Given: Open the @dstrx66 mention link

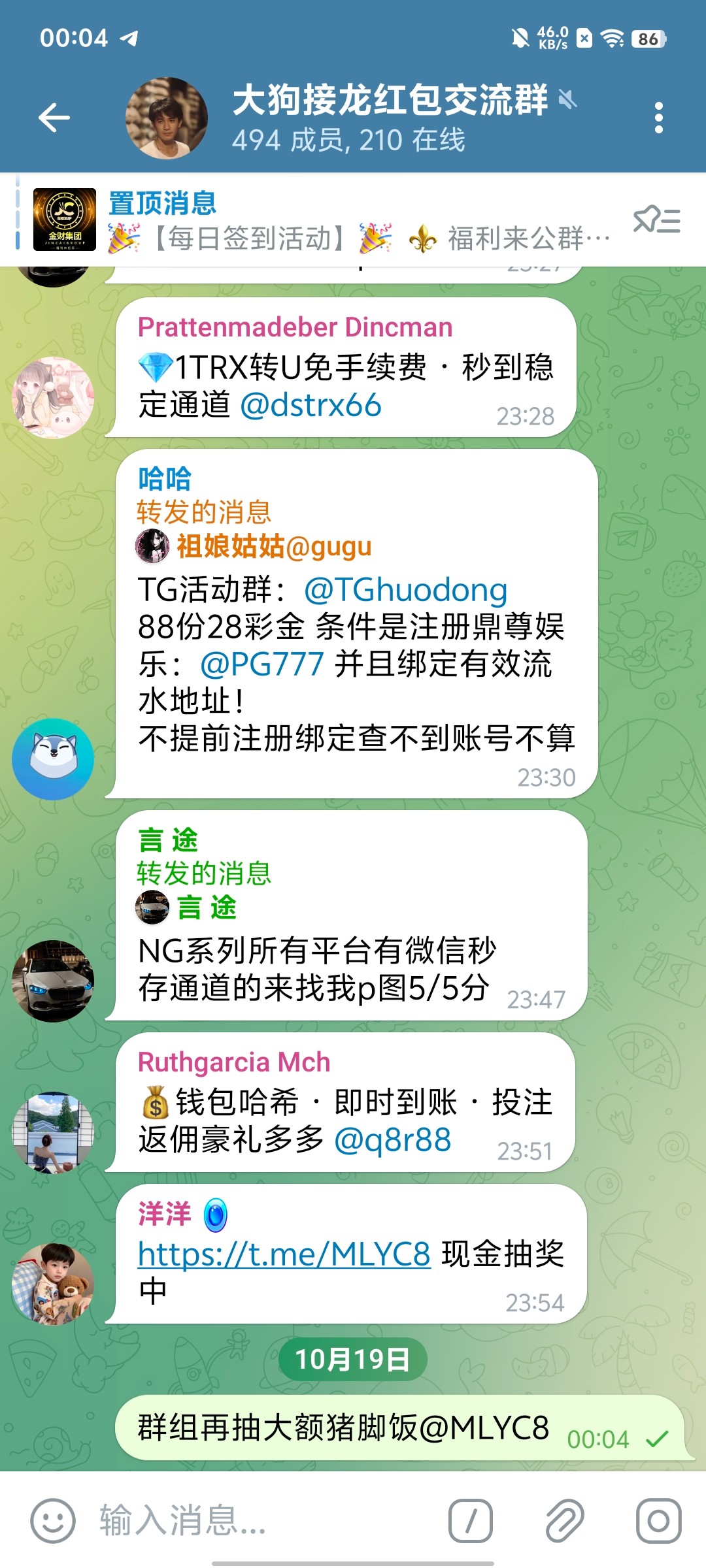Looking at the screenshot, I should tap(311, 406).
